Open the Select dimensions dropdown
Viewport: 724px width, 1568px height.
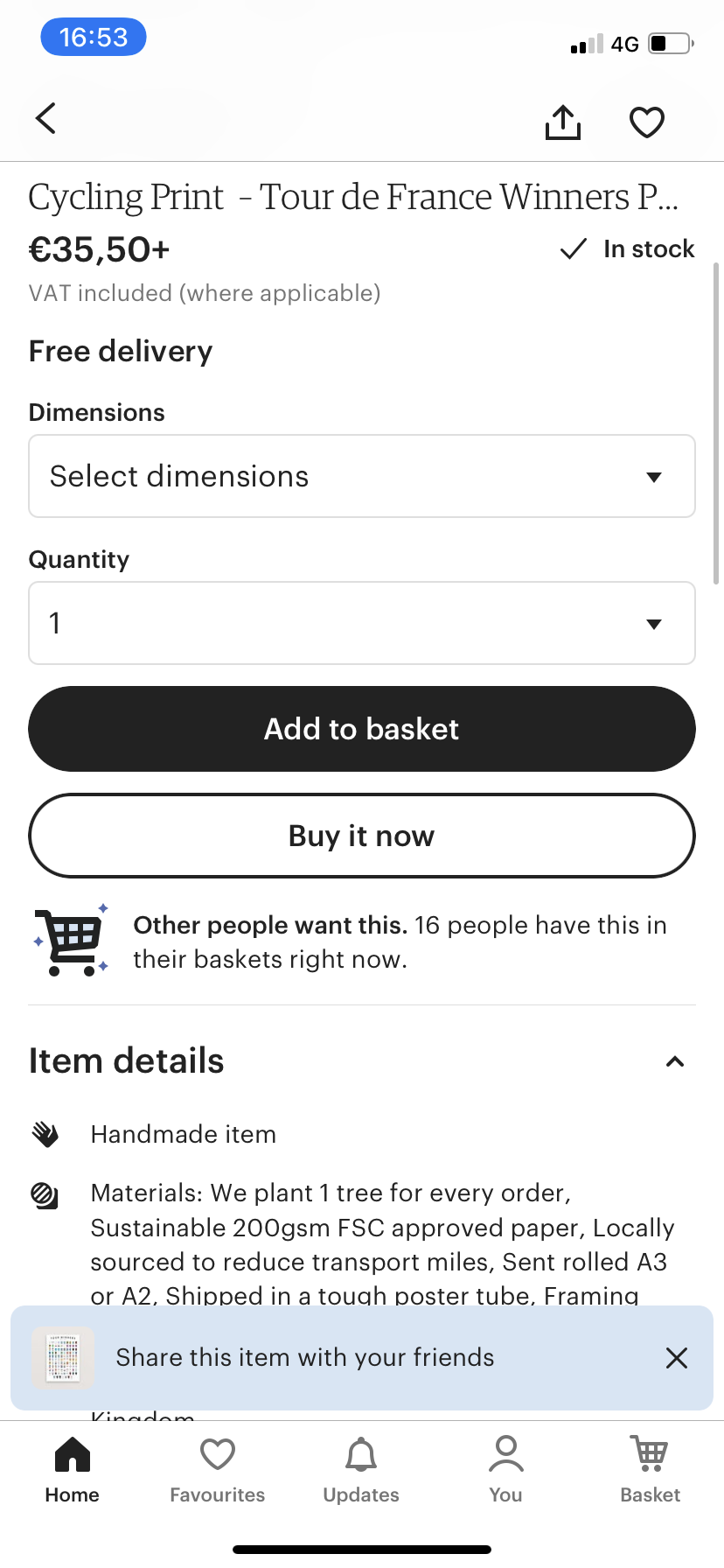361,476
